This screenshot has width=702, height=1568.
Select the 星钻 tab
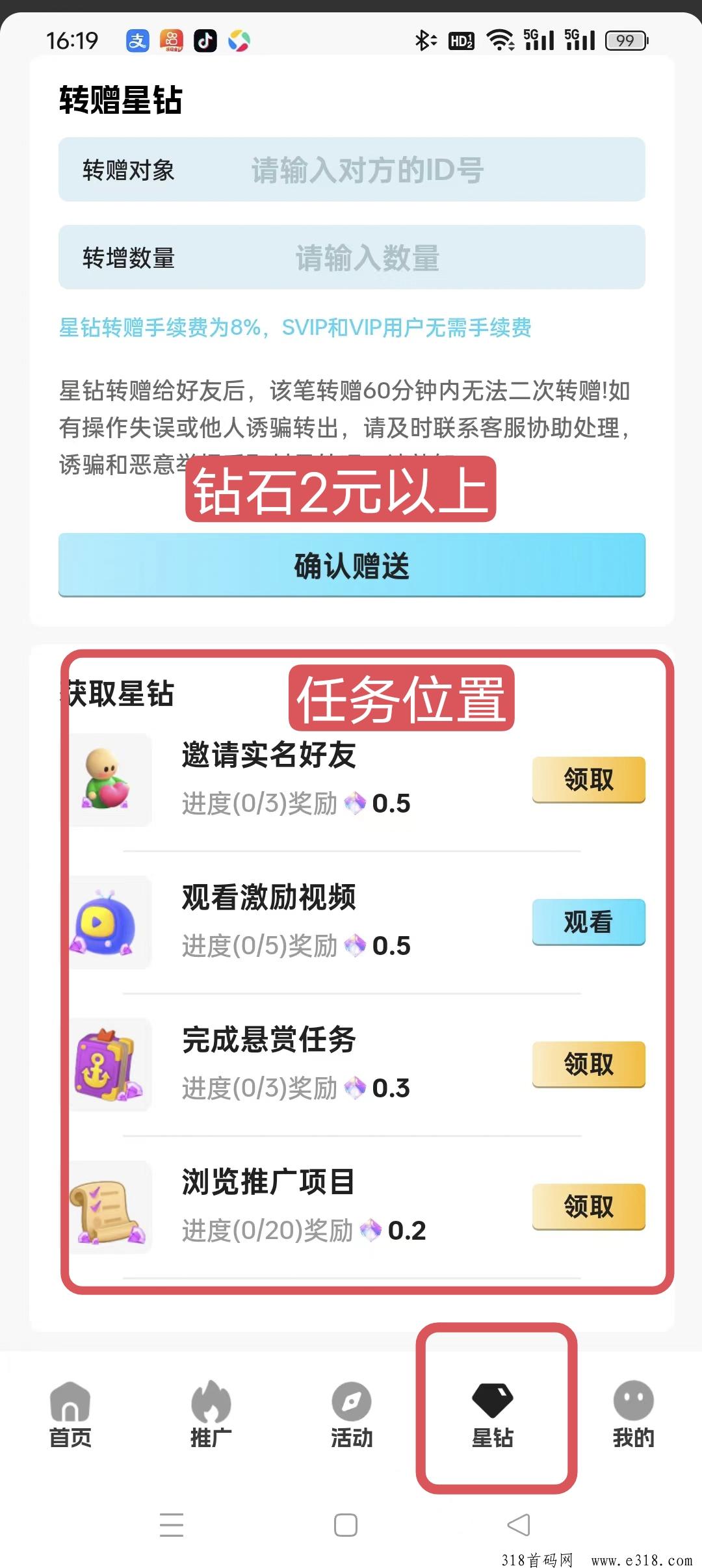(493, 1414)
